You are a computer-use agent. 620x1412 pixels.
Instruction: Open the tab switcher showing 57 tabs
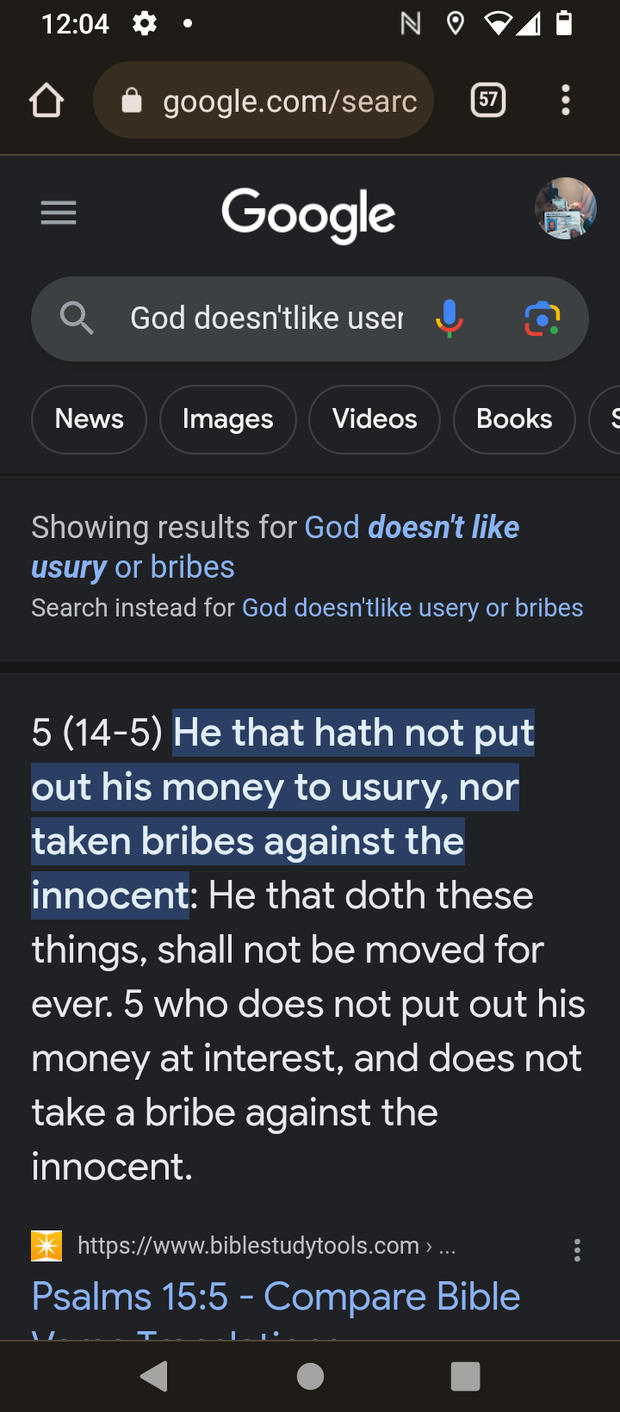coord(487,100)
